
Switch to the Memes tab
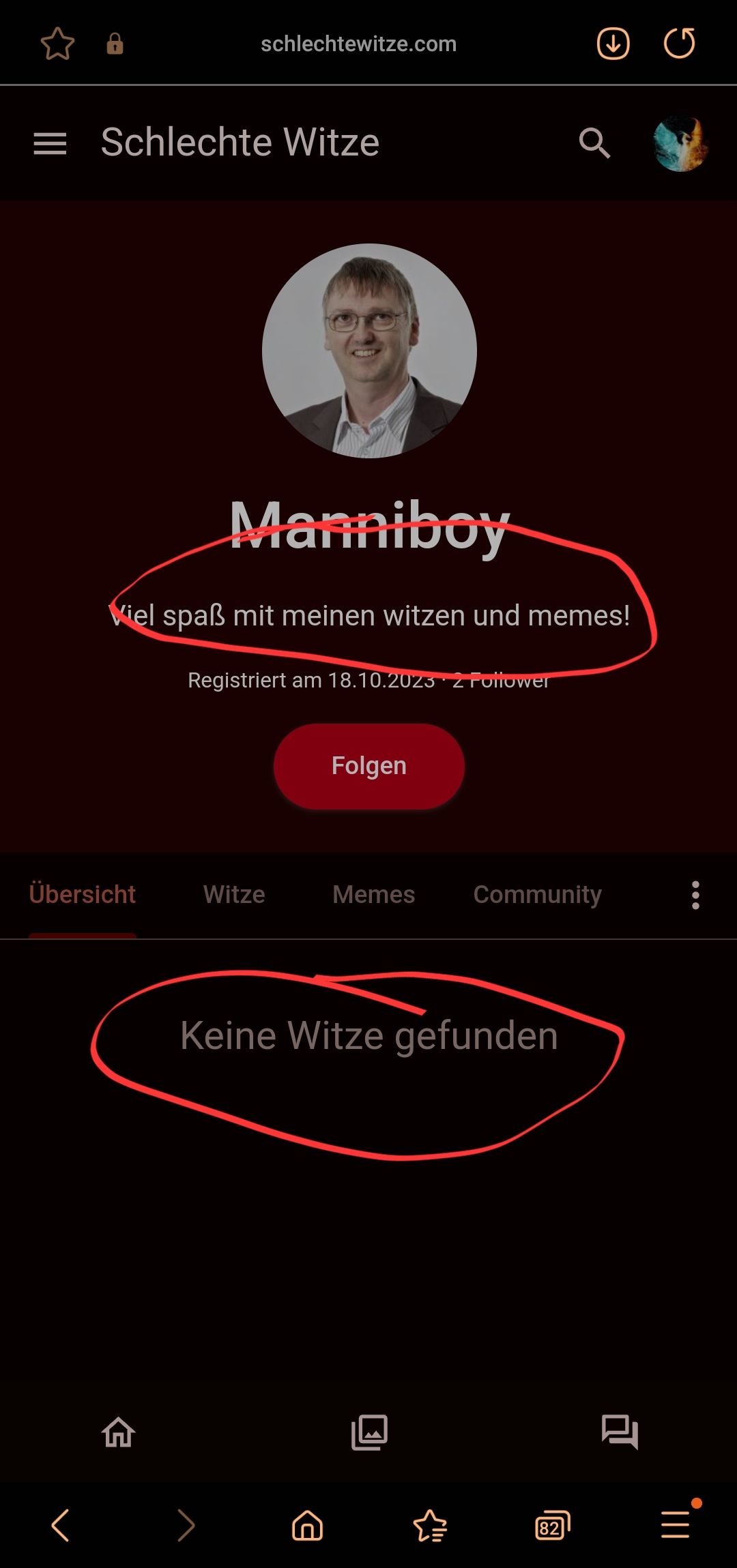(373, 894)
